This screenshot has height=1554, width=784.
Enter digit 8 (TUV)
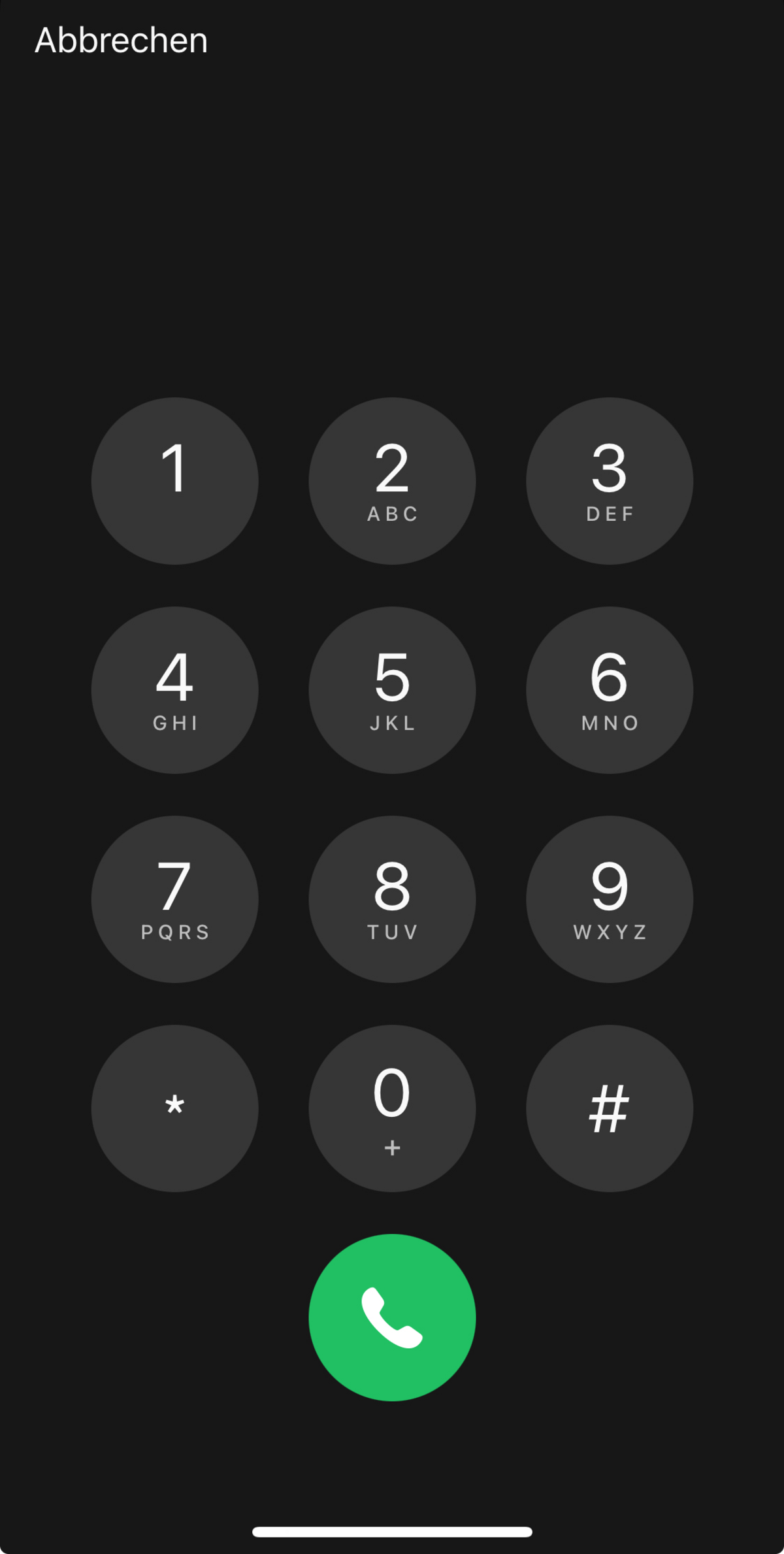click(x=392, y=899)
